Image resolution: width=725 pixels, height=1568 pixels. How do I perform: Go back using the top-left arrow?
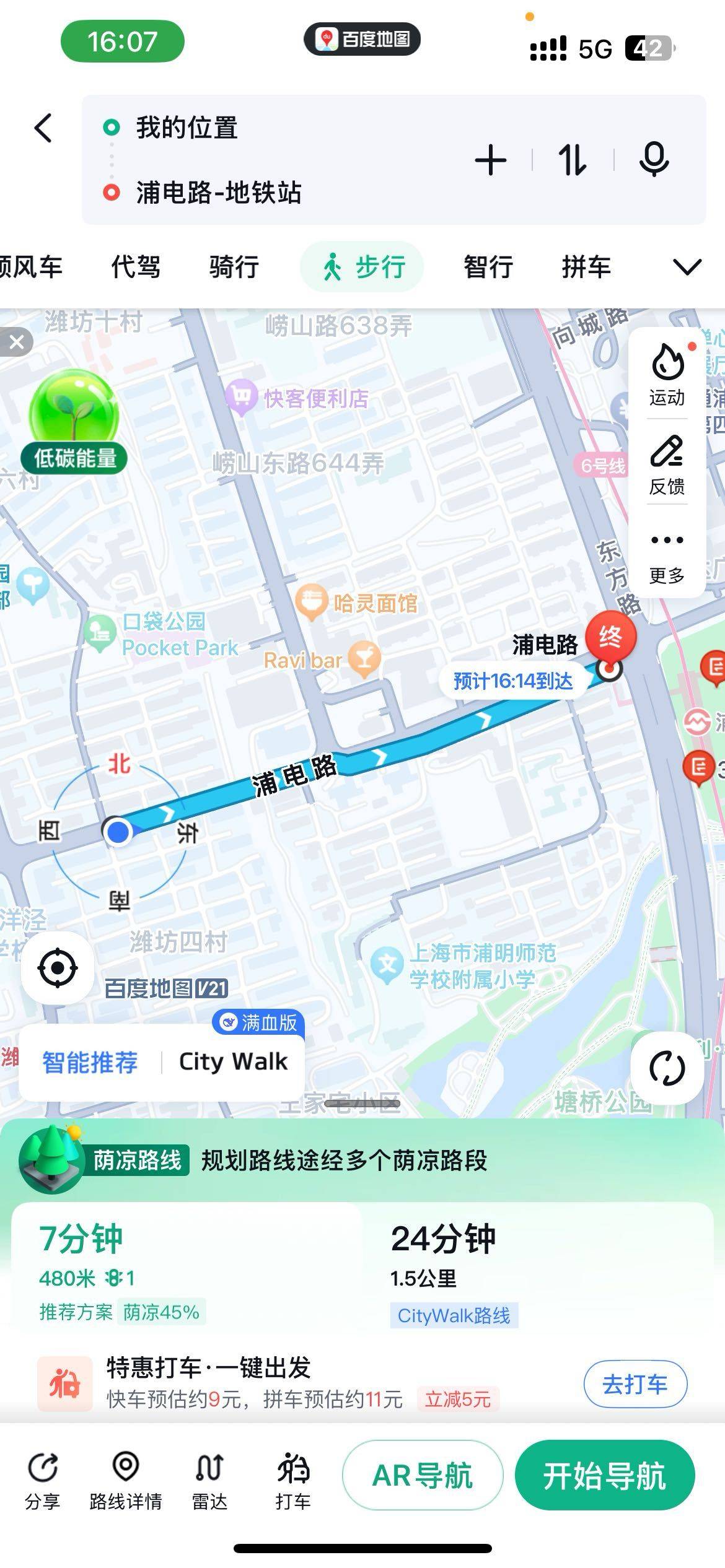tap(43, 128)
